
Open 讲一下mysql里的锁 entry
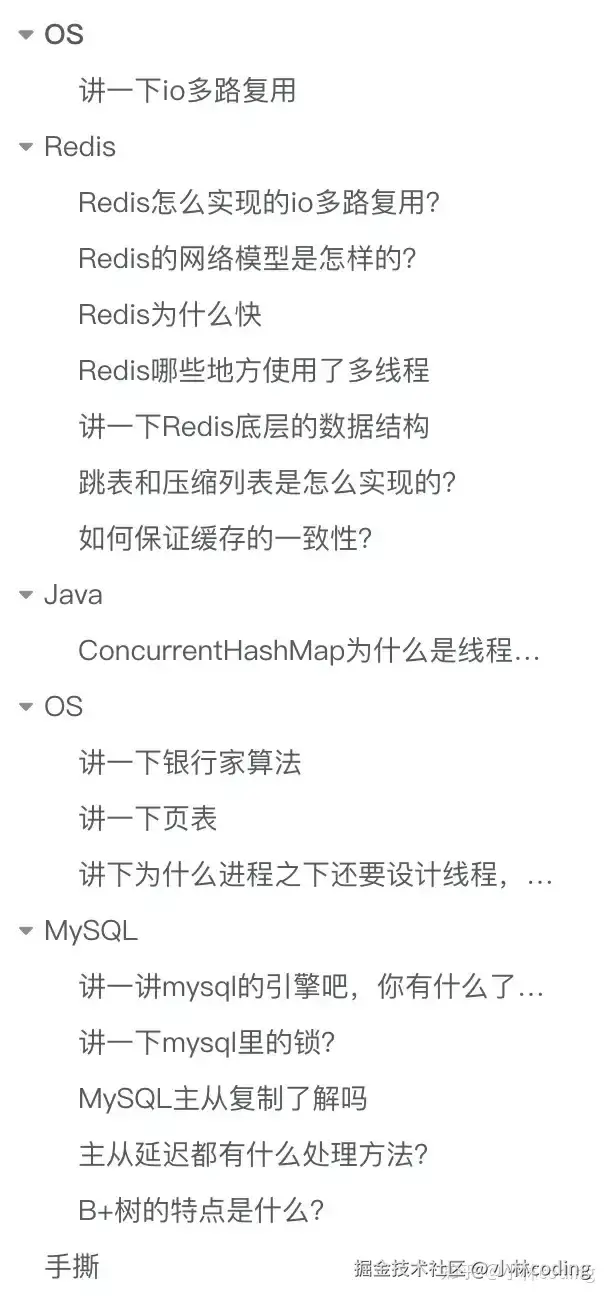pyautogui.click(x=206, y=1043)
